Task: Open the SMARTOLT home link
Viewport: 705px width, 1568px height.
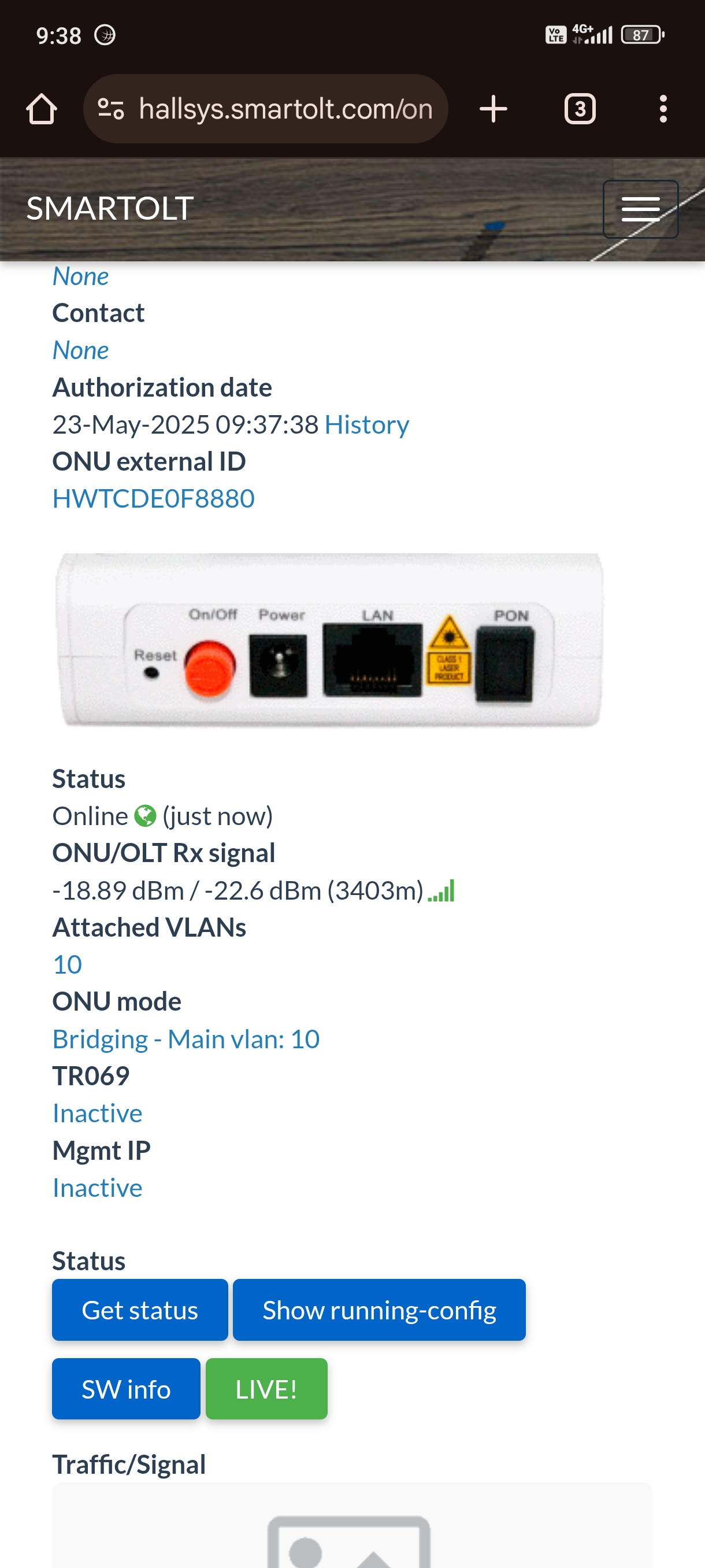Action: (110, 209)
